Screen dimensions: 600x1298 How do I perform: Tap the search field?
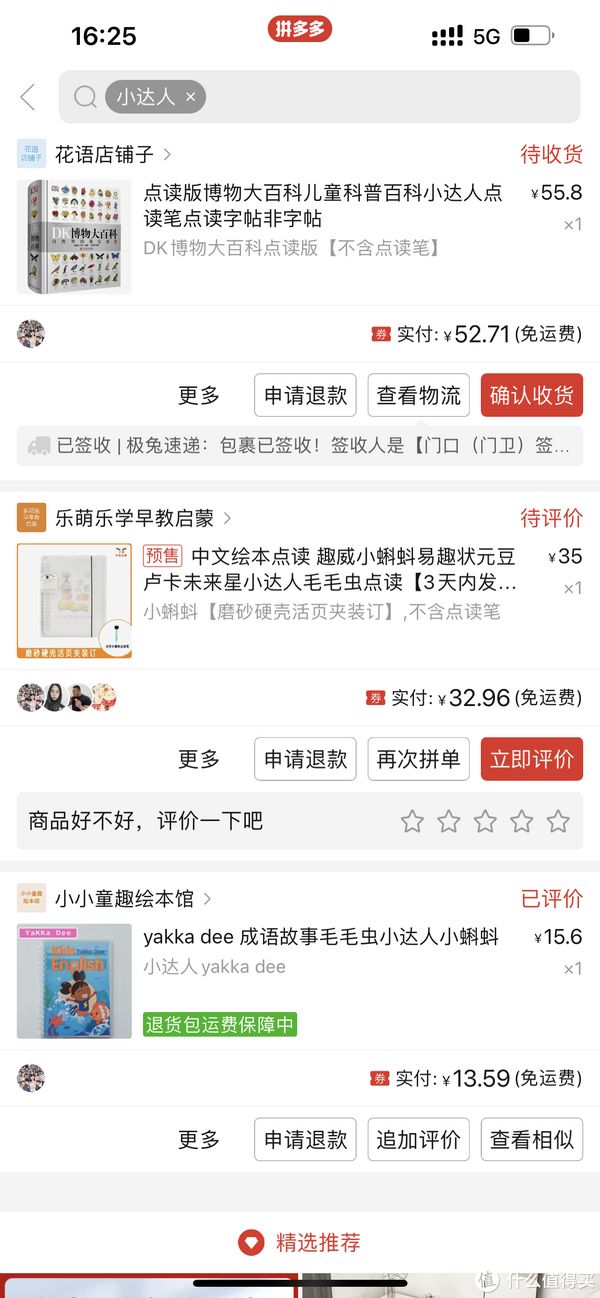390,97
